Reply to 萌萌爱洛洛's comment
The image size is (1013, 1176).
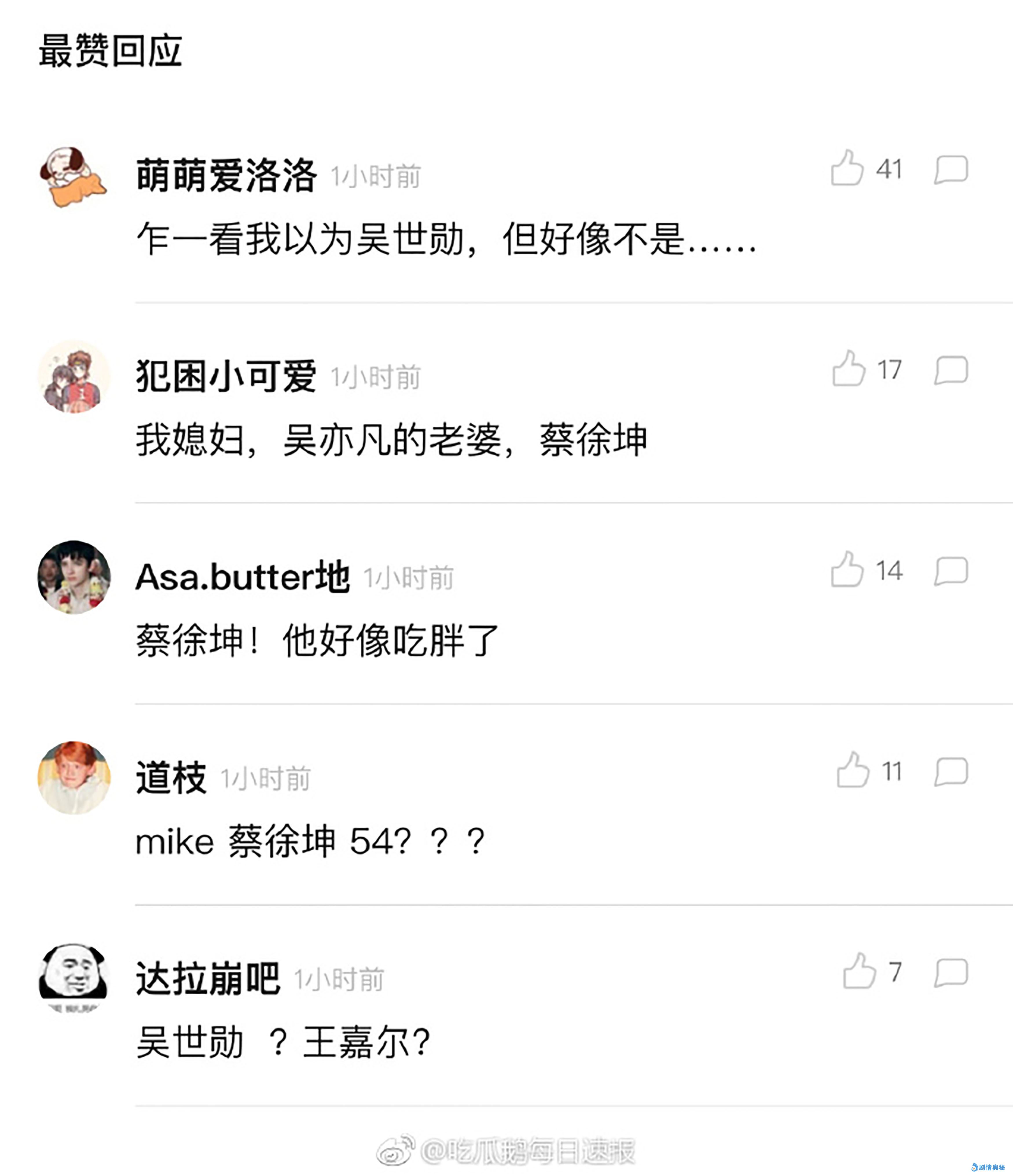tap(950, 169)
